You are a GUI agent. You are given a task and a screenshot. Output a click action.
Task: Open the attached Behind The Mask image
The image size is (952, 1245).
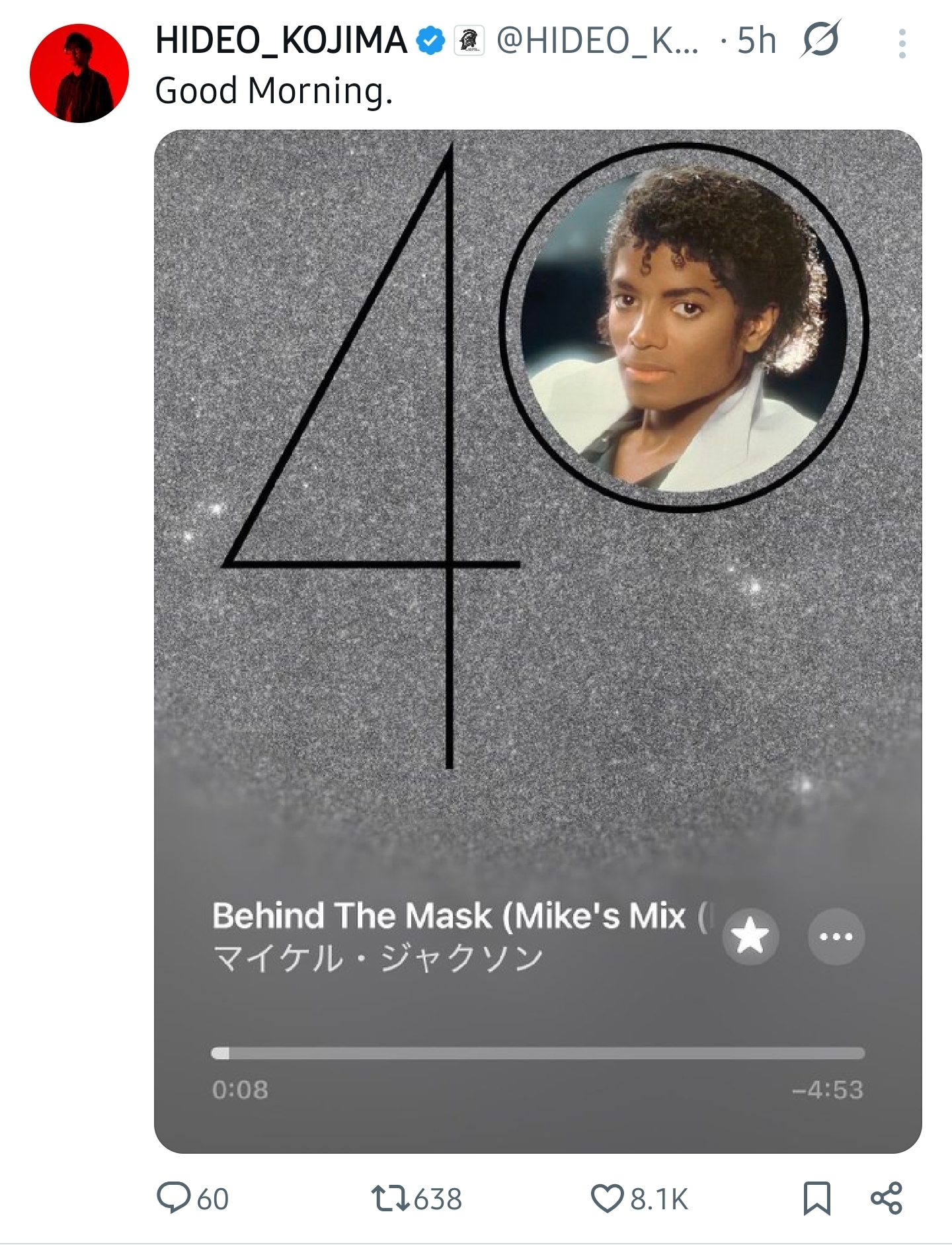tap(537, 641)
